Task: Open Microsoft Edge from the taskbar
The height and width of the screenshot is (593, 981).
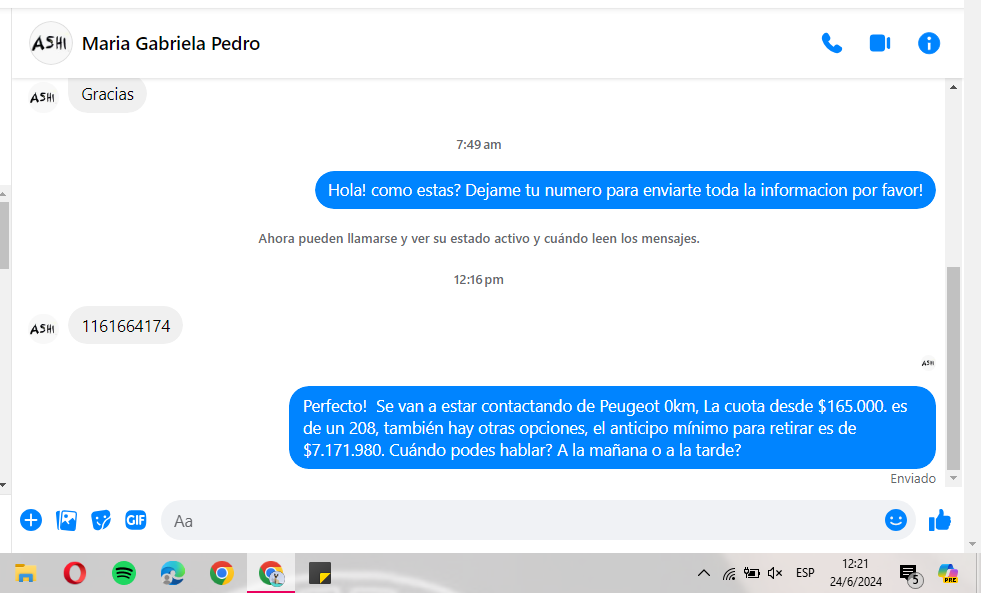Action: tap(173, 573)
